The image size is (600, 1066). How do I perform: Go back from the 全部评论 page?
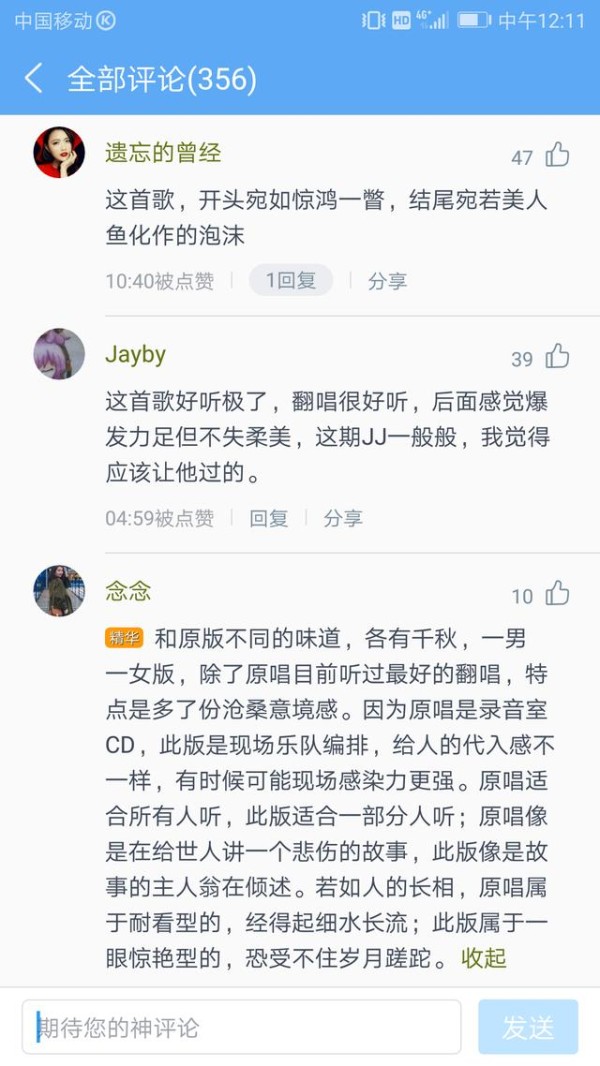pos(34,79)
